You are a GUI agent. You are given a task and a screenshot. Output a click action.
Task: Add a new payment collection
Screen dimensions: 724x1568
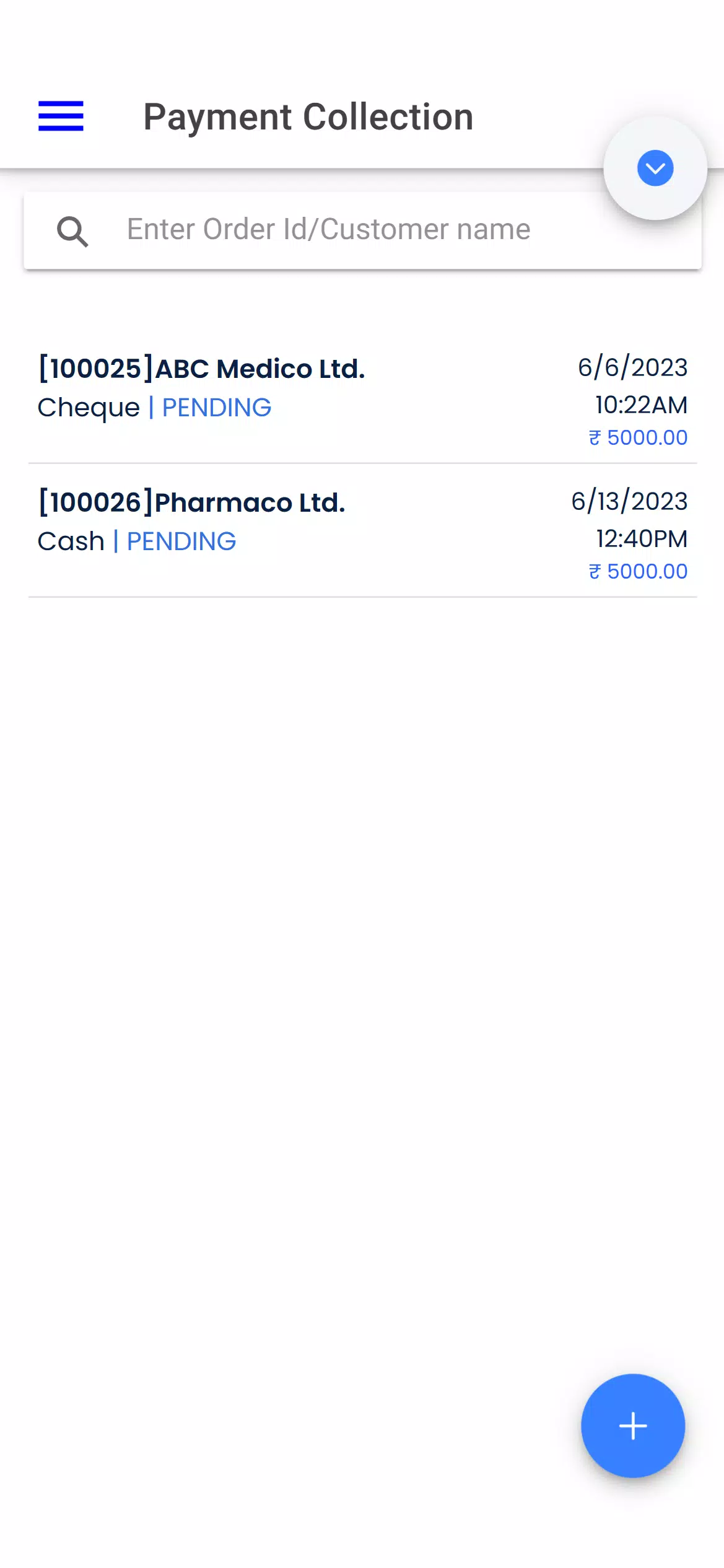coord(632,1425)
